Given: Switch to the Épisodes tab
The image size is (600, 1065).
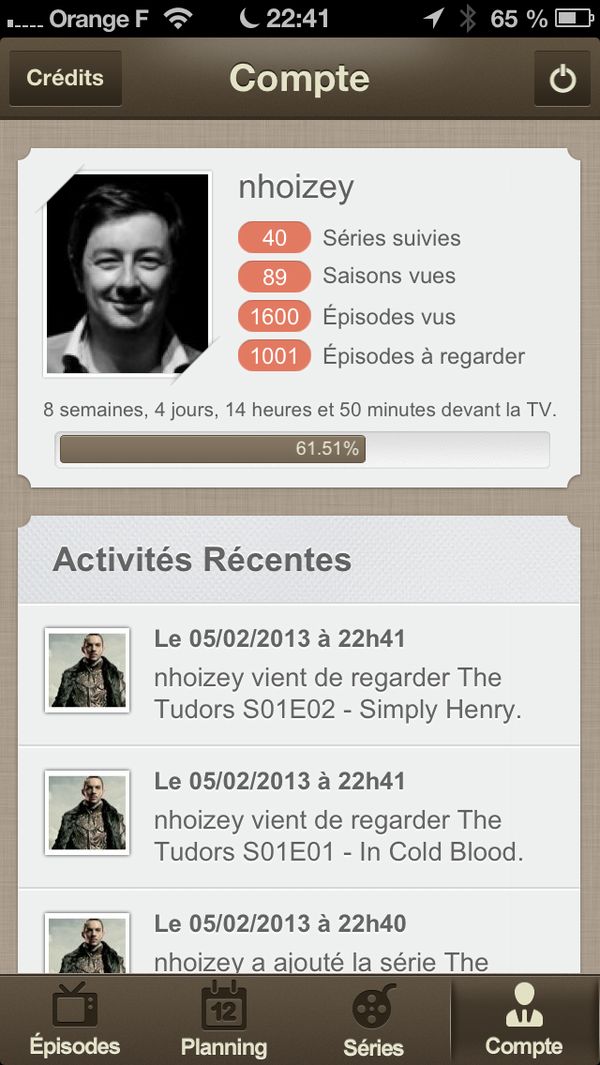Looking at the screenshot, I should [75, 1020].
